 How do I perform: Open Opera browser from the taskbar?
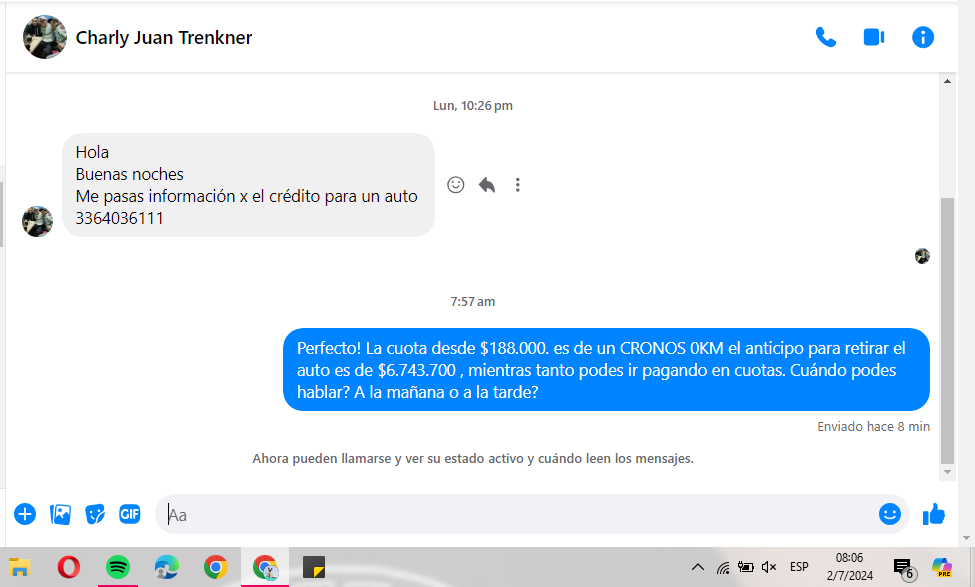pyautogui.click(x=69, y=567)
